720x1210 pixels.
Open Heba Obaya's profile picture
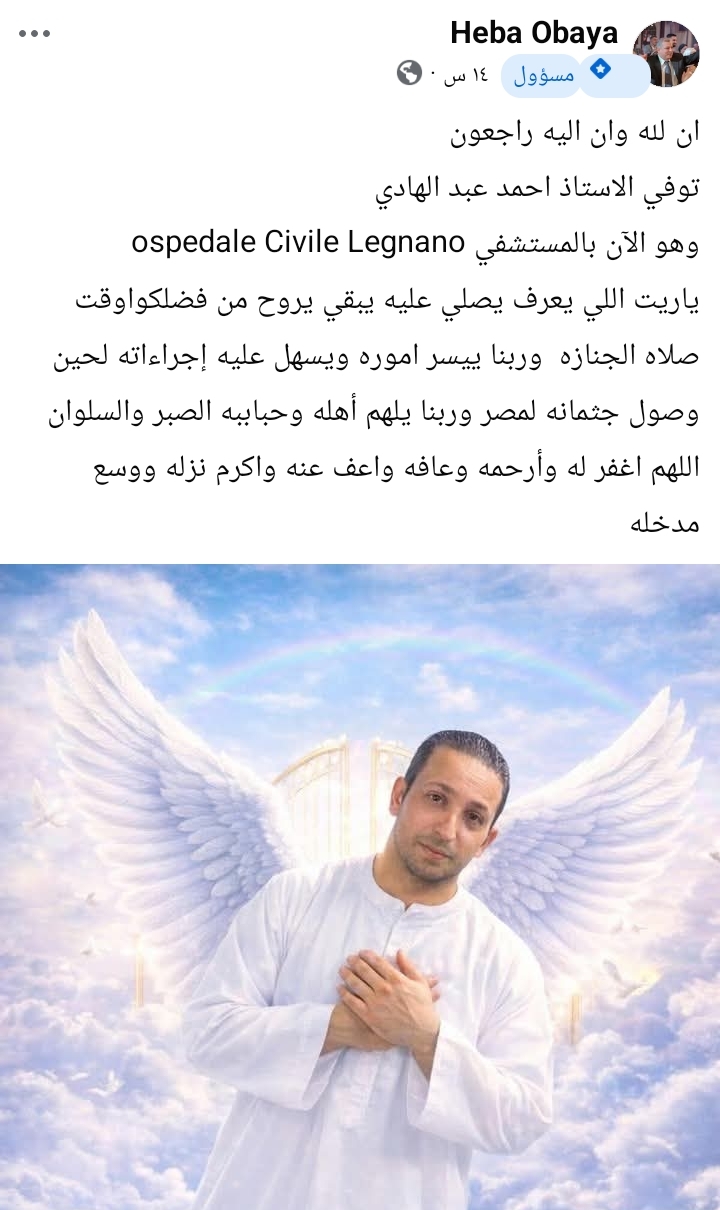tap(667, 54)
